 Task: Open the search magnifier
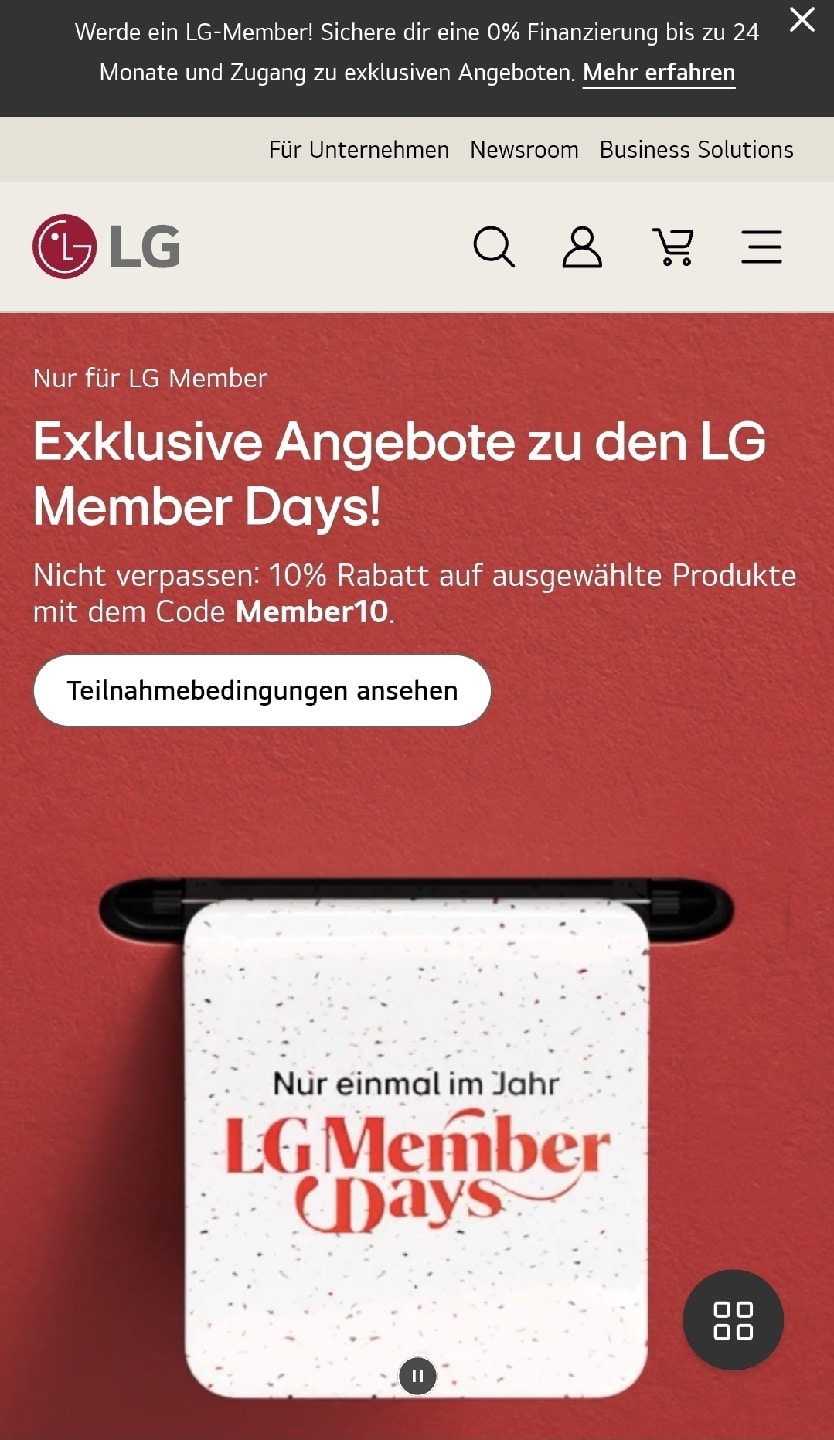click(494, 246)
